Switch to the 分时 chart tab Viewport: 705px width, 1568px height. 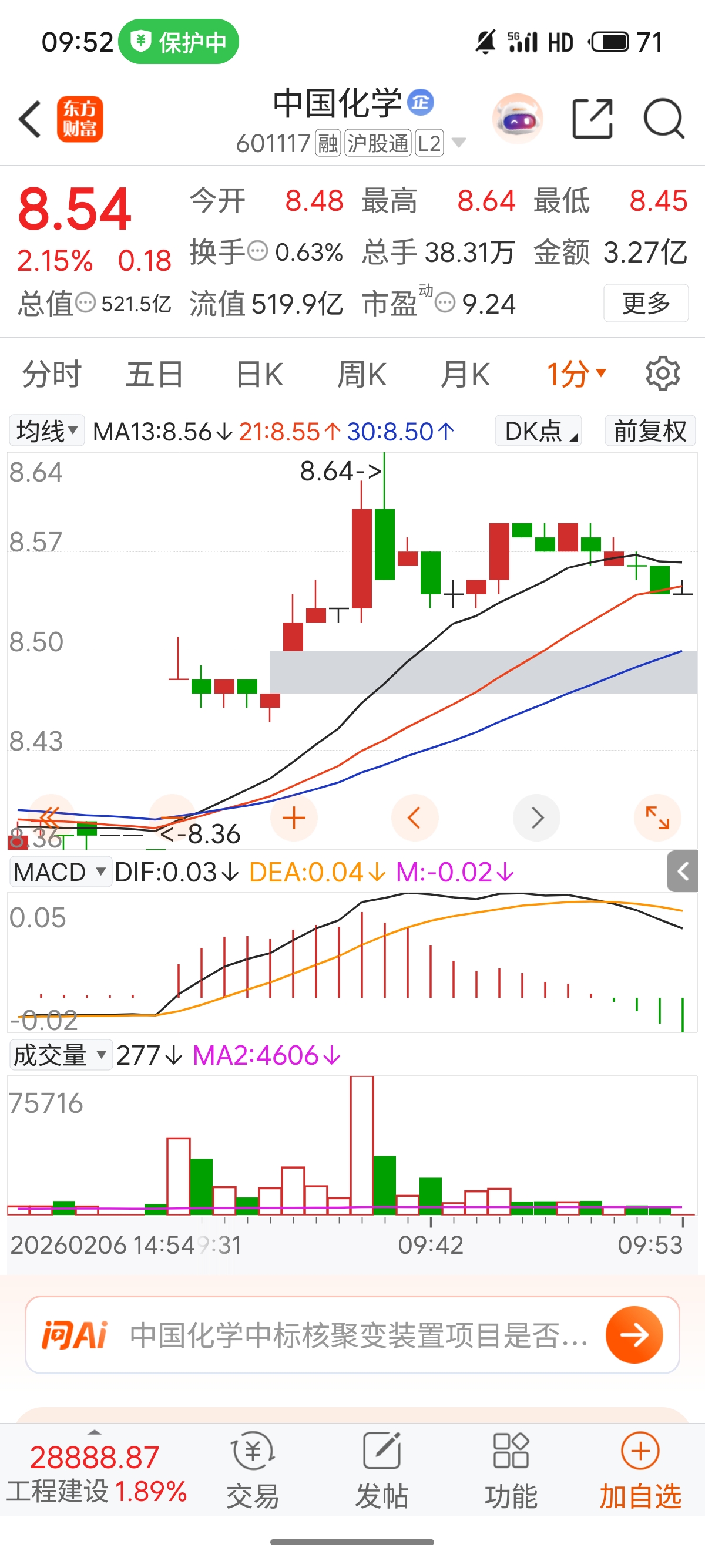[x=52, y=374]
